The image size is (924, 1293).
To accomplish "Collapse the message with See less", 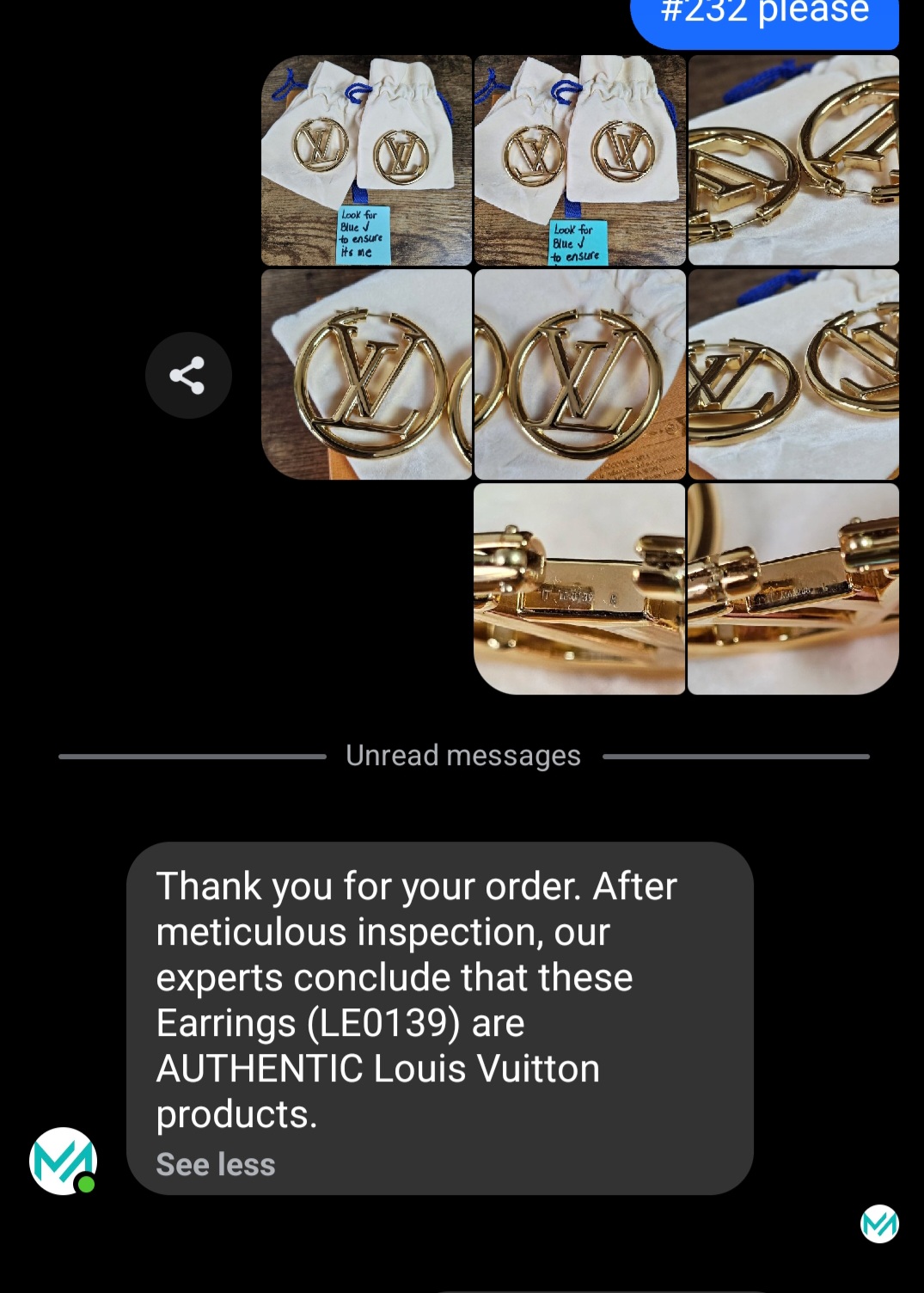I will [x=216, y=1164].
